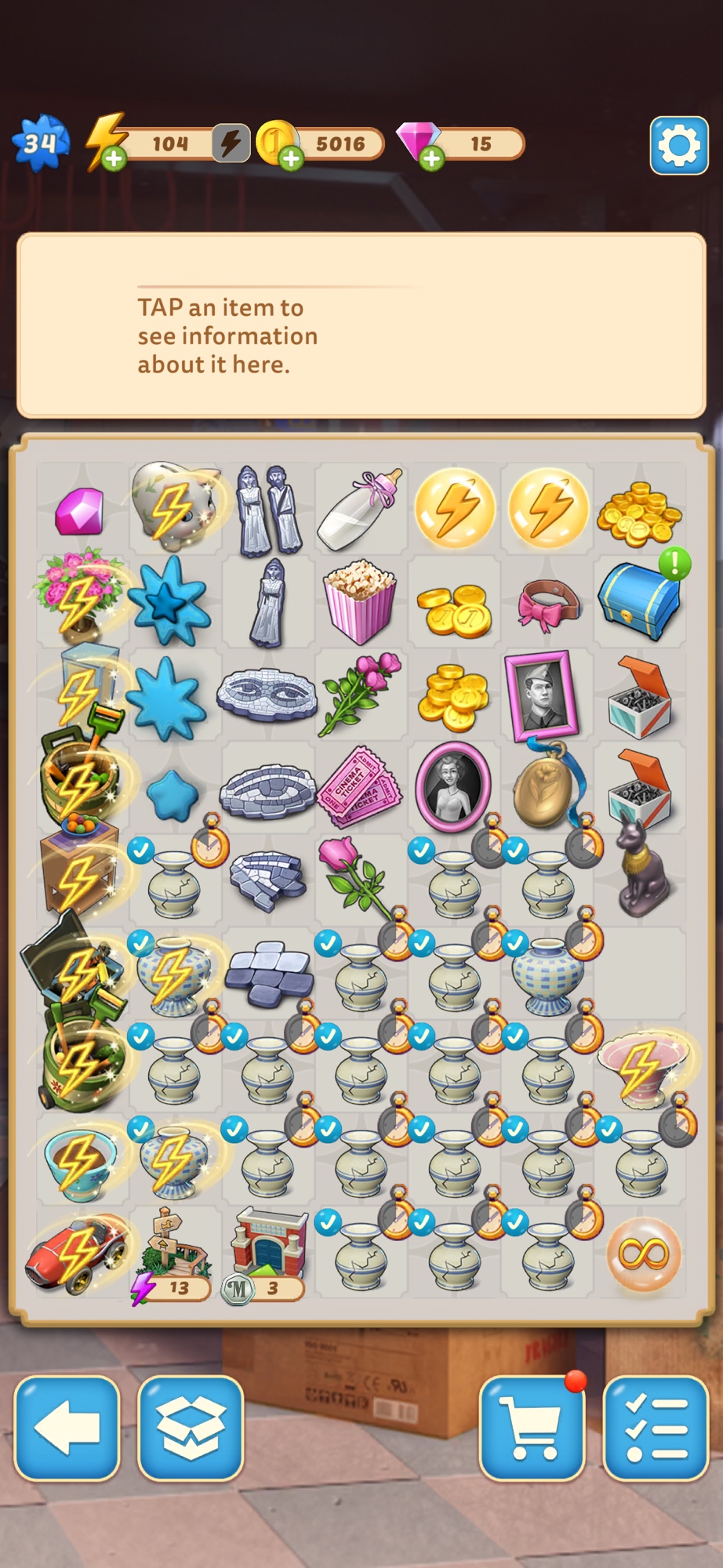Viewport: 723px width, 1568px height.
Task: Select the infinity bubble item
Action: click(642, 1254)
